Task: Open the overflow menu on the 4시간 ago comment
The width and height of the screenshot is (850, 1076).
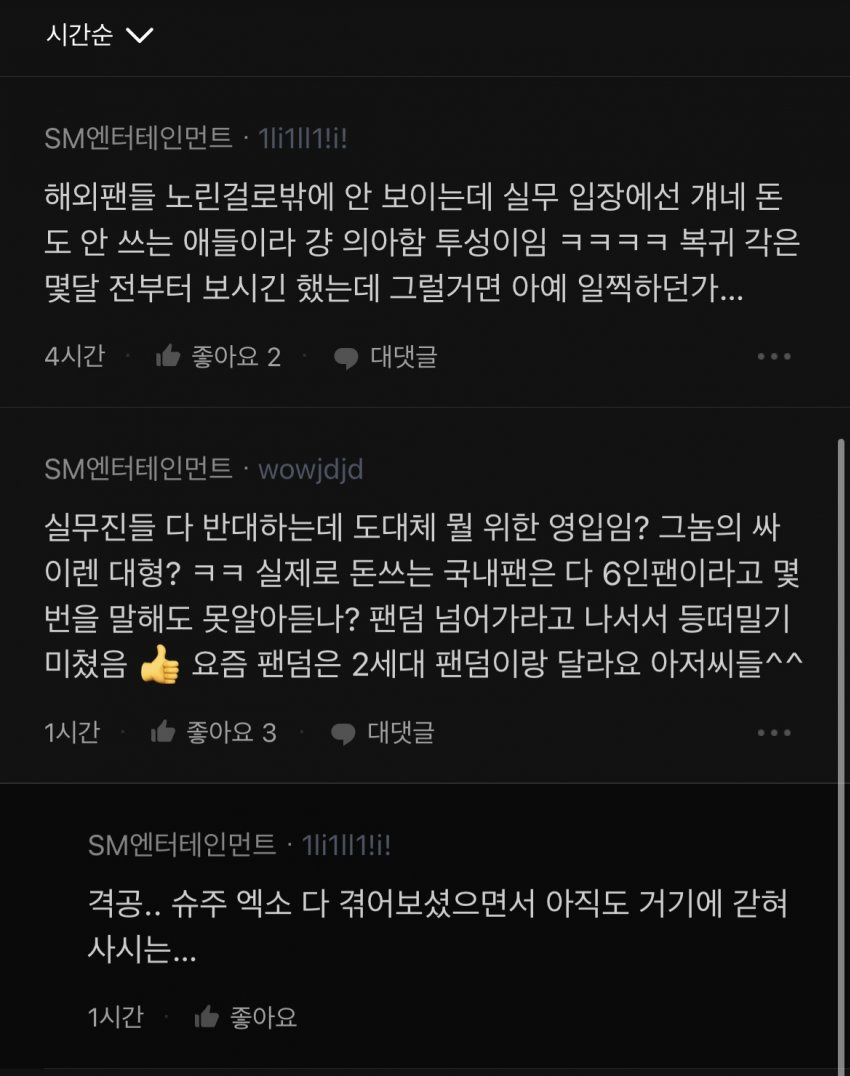Action: pos(773,357)
